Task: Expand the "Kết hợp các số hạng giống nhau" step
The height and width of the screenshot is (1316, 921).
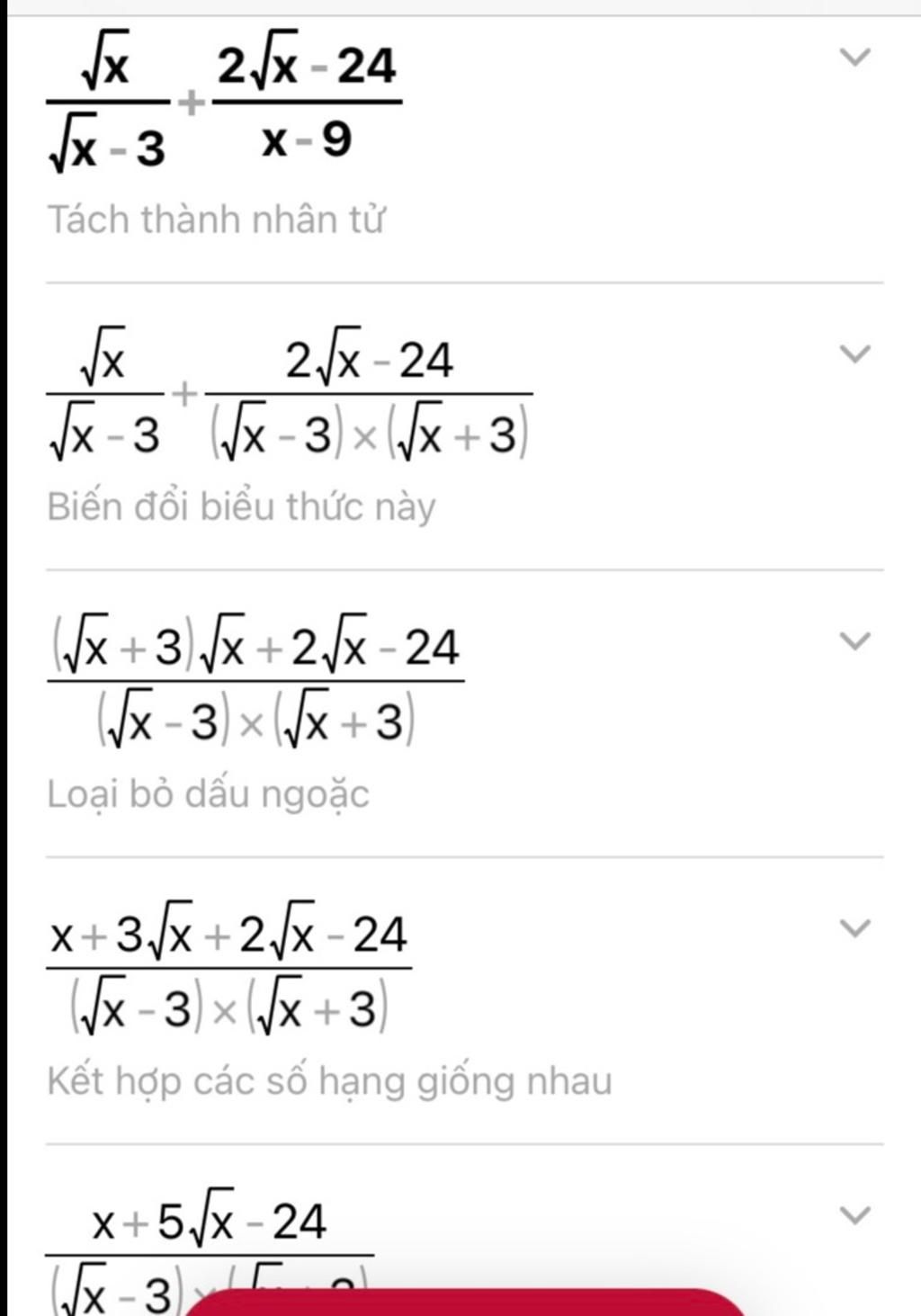Action: tap(855, 927)
